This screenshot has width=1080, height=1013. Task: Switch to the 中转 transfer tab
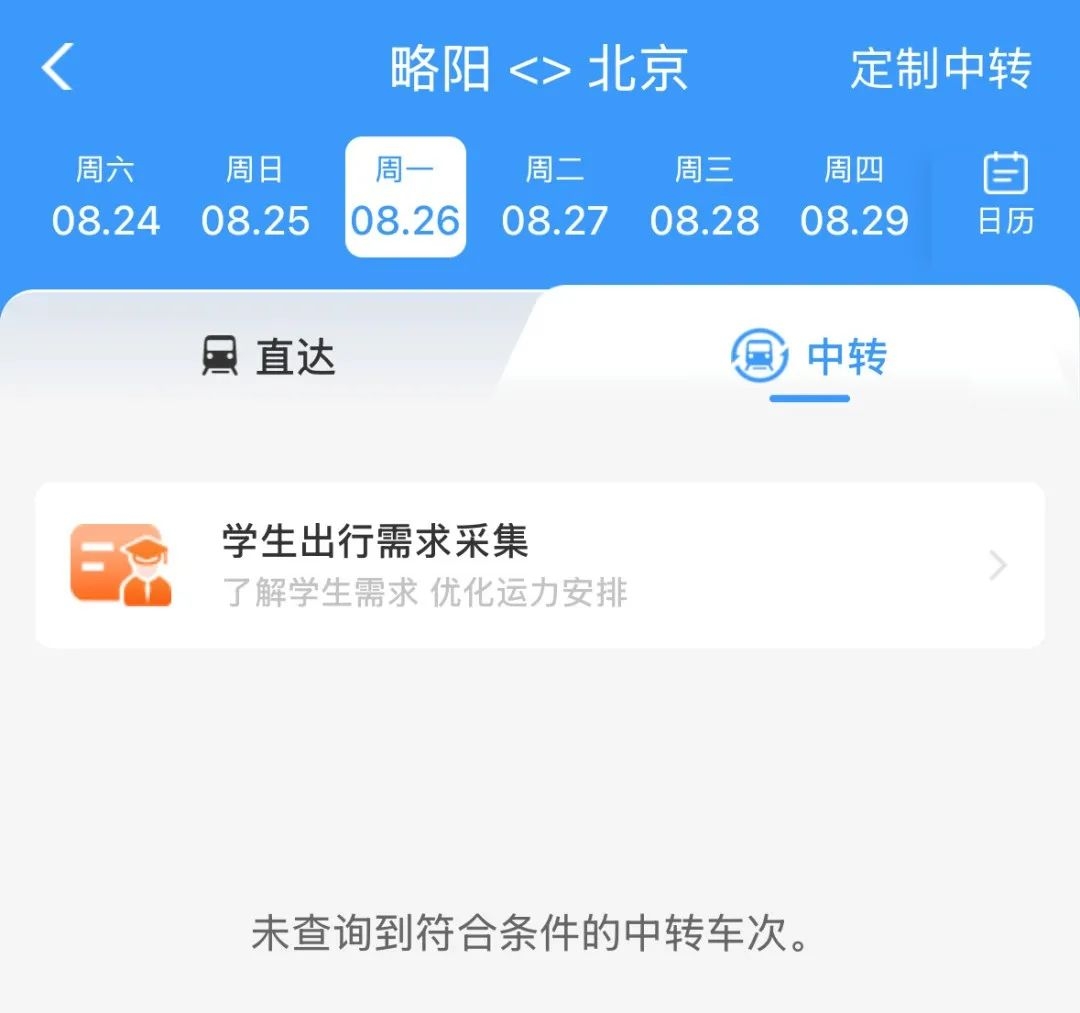(809, 357)
